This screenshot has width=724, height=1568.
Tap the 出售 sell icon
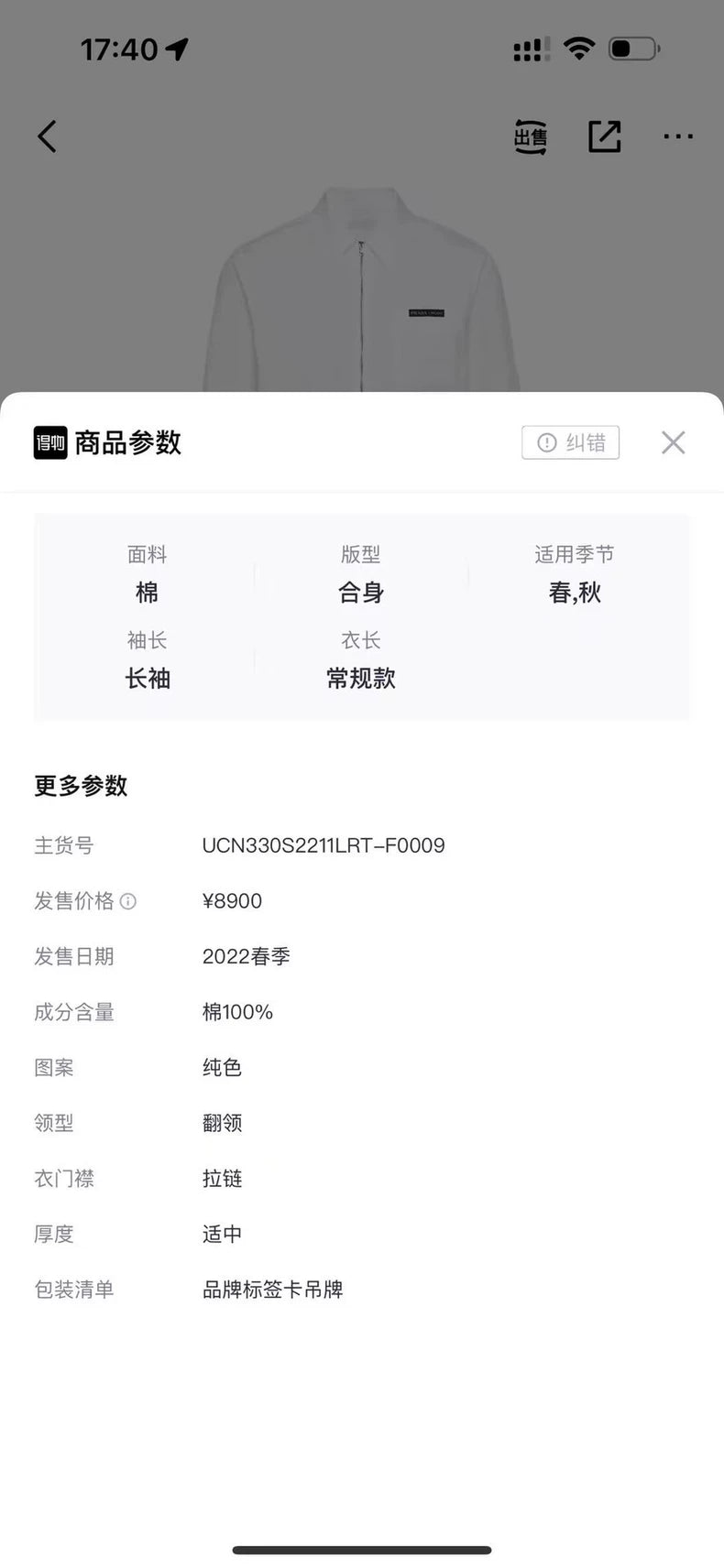[530, 136]
